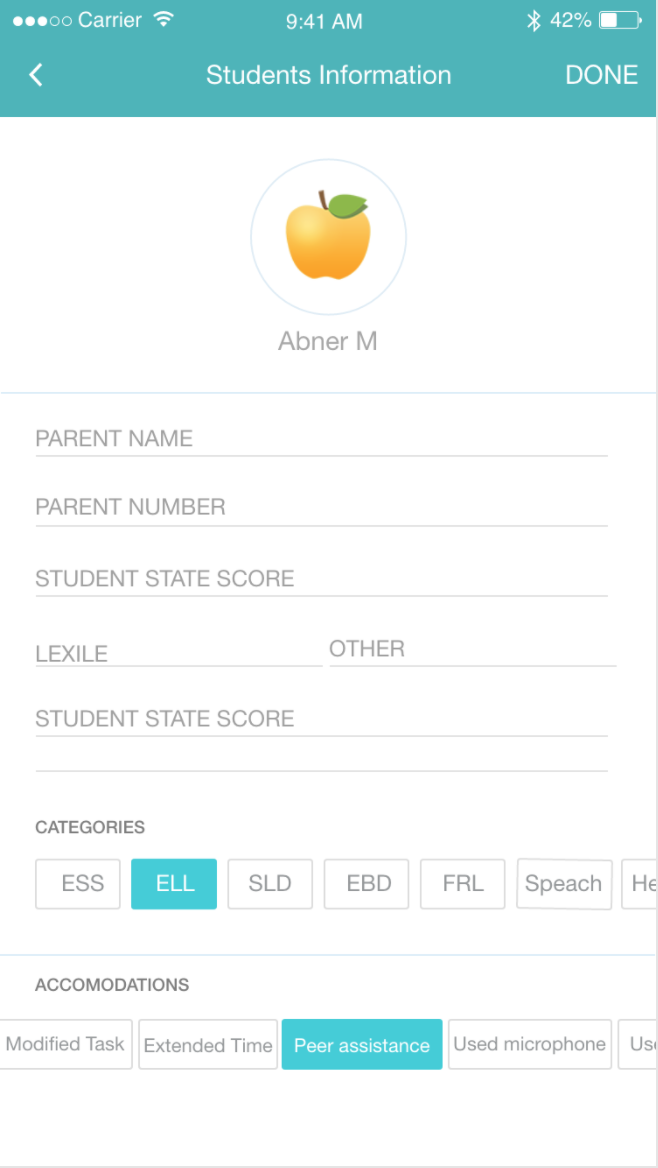Enter a value in Parent Number field
This screenshot has height=1168, width=658.
(321, 508)
